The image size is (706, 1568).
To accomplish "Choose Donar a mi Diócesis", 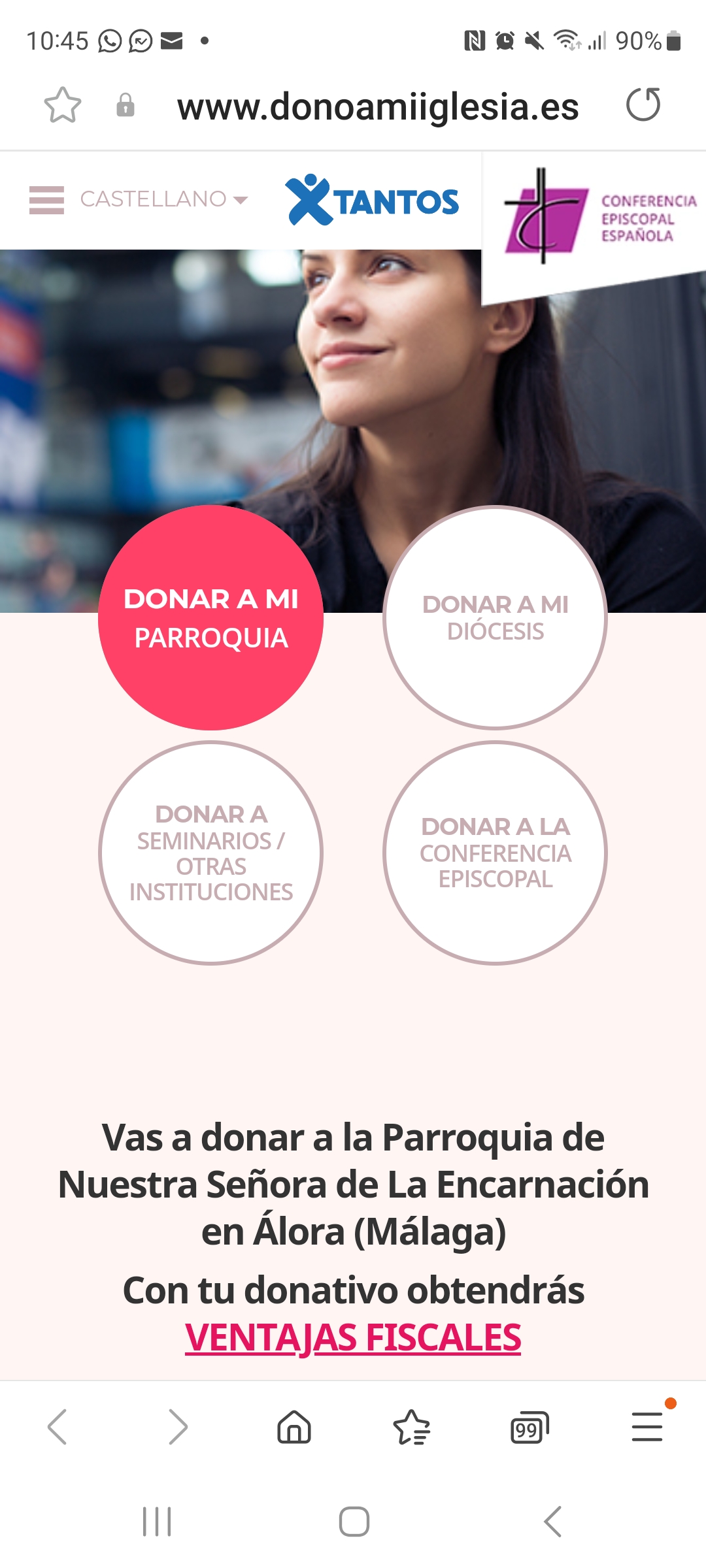I will 495,617.
